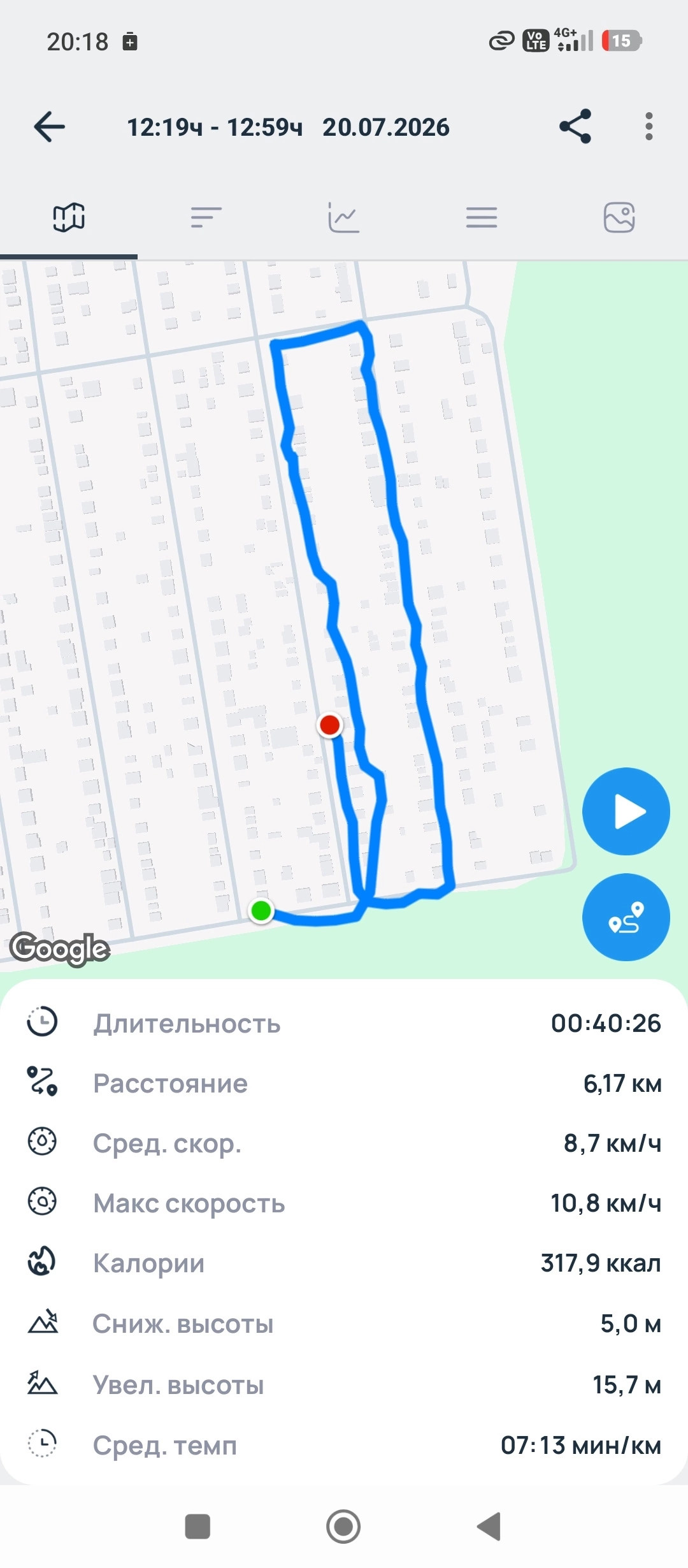688x1568 pixels.
Task: Tap the green start marker on map
Action: click(261, 910)
